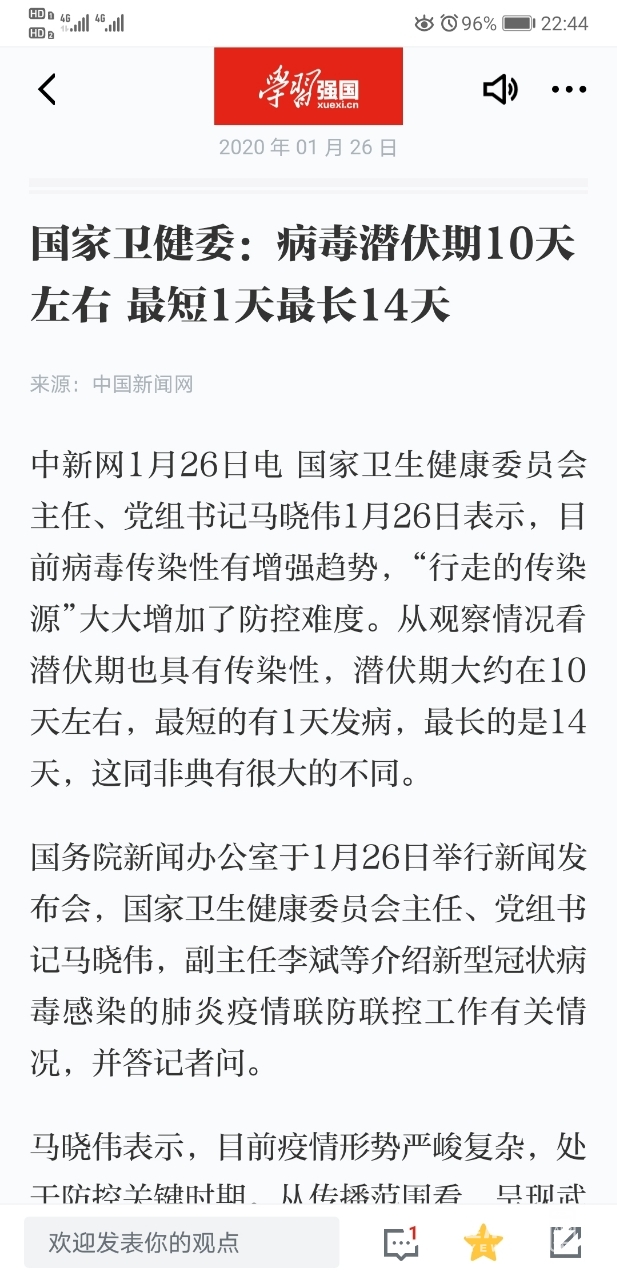View comments via the speech bubble icon
The height and width of the screenshot is (1280, 617).
click(401, 1242)
